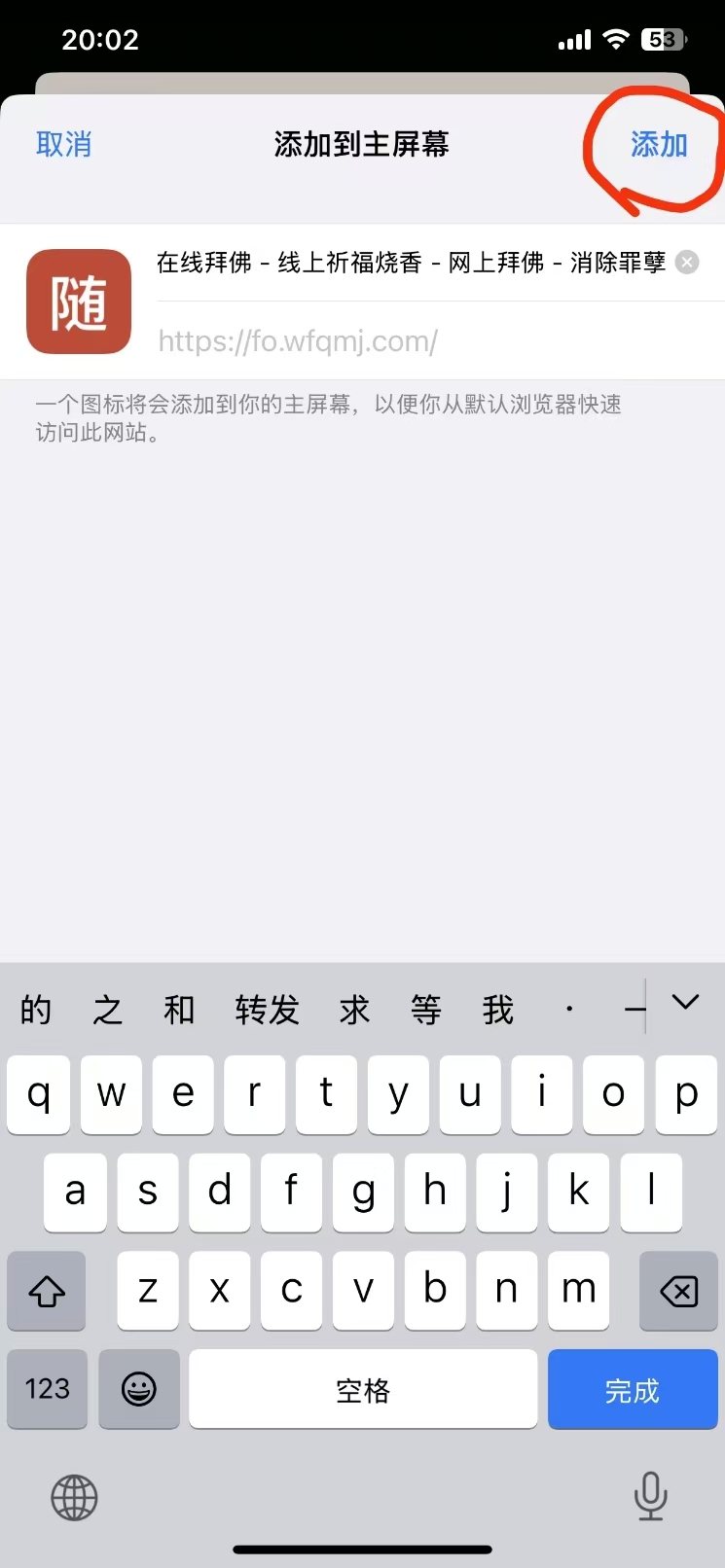Switch to the 123 number keyboard
The width and height of the screenshot is (725, 1568).
click(47, 1389)
